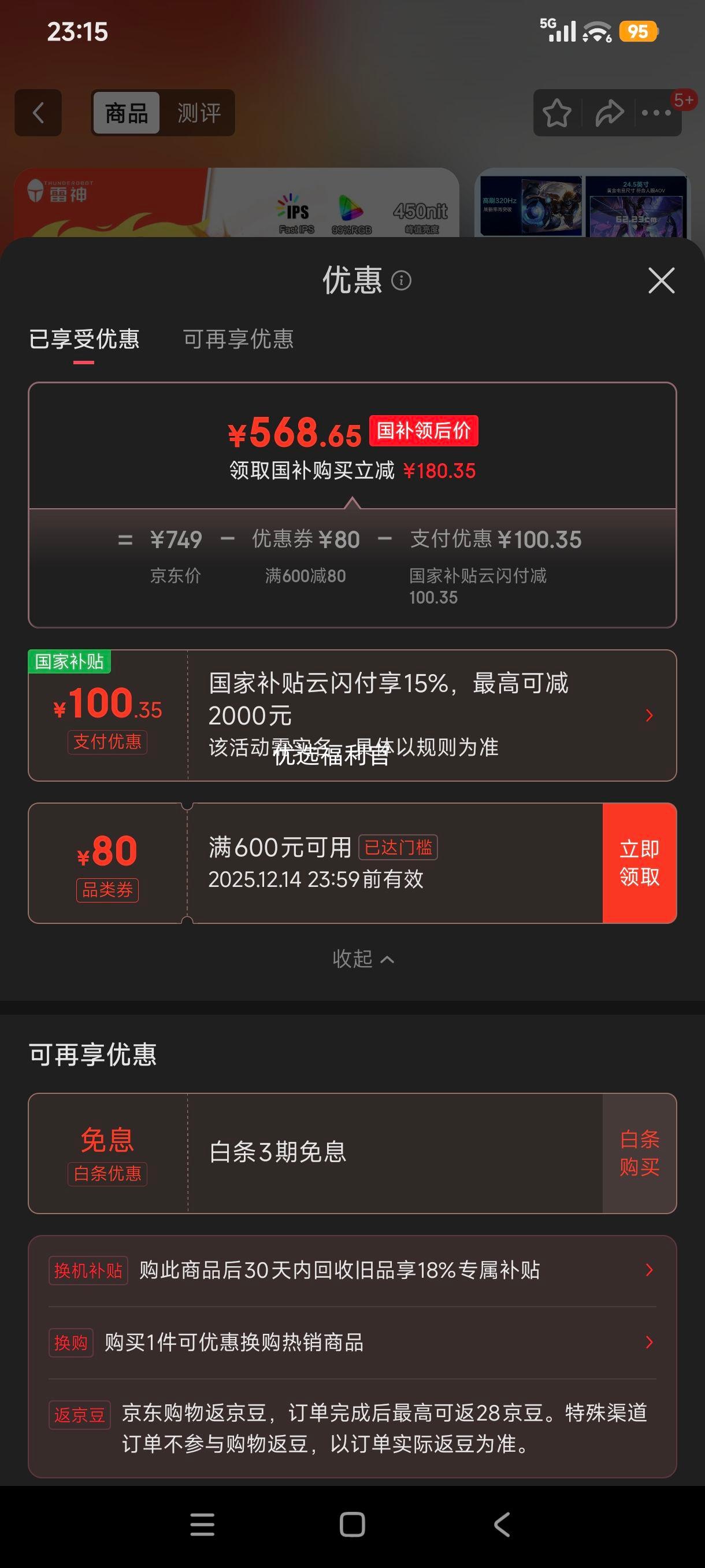Tap 立即领取 to claim the ¥80 coupon
Screen dimensions: 705x1568
(x=639, y=864)
